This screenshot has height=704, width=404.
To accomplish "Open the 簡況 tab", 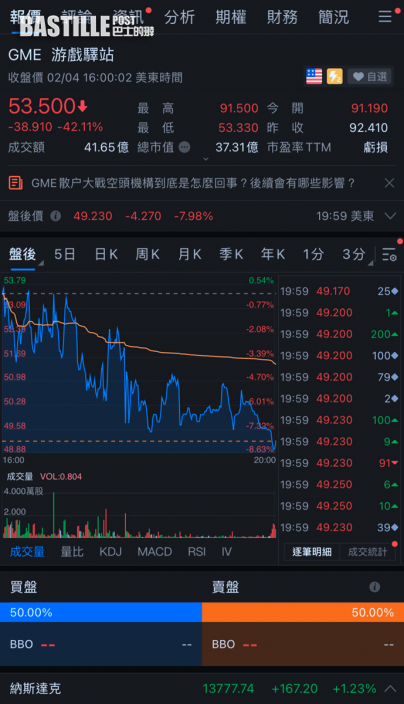I will (334, 17).
